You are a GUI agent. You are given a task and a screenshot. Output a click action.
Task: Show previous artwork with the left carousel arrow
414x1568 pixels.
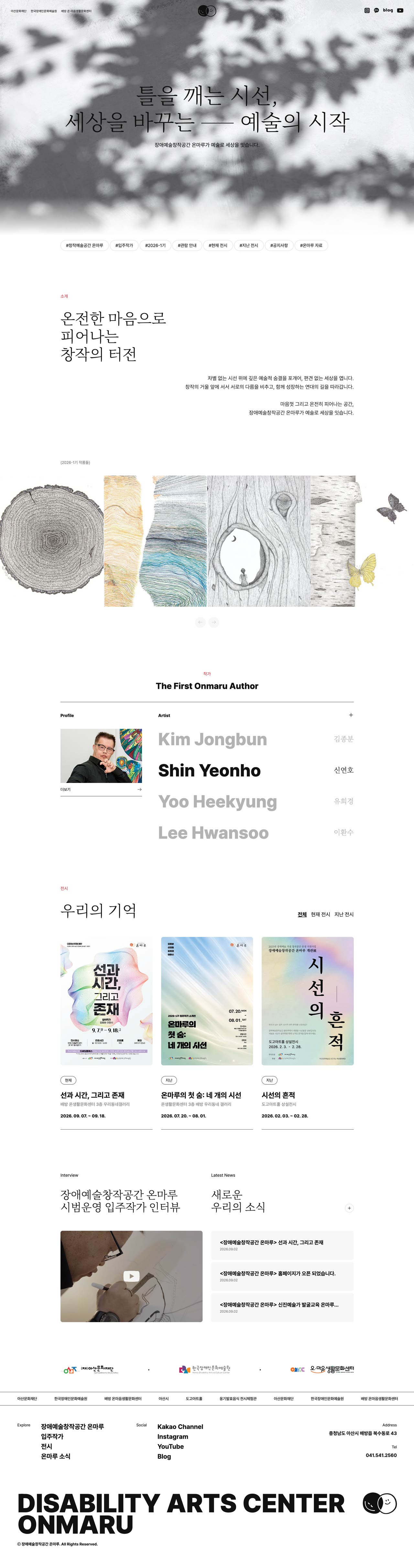(x=200, y=622)
